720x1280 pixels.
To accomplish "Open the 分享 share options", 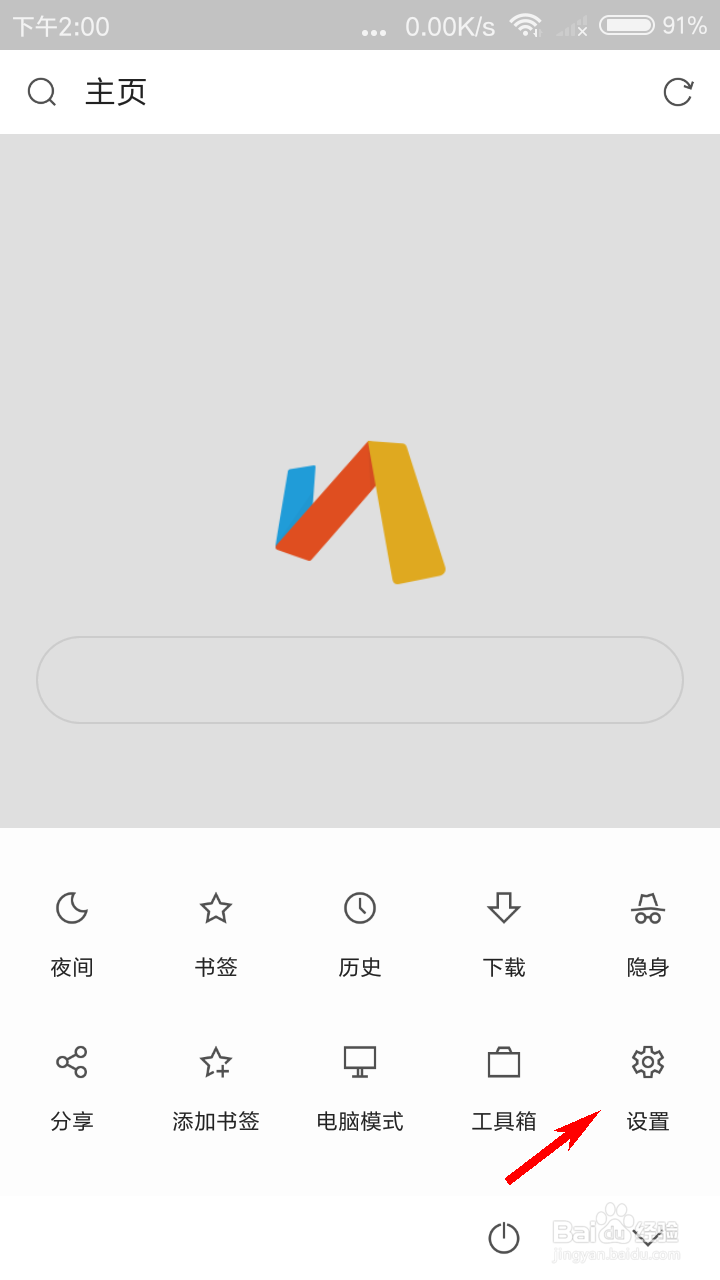I will click(x=71, y=1085).
